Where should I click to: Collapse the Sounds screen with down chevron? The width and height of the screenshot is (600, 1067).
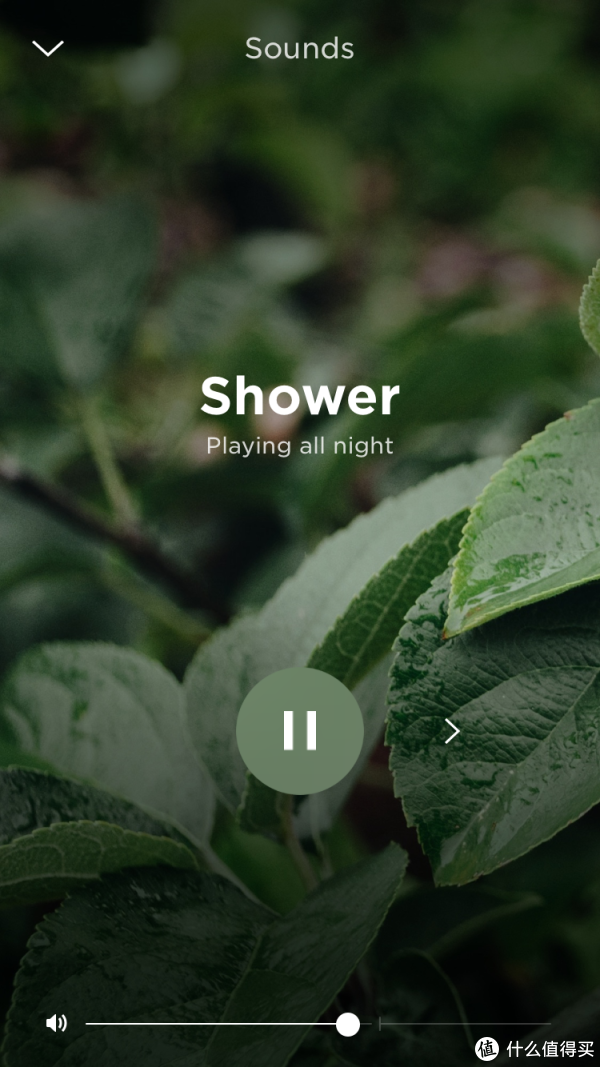pyautogui.click(x=47, y=48)
